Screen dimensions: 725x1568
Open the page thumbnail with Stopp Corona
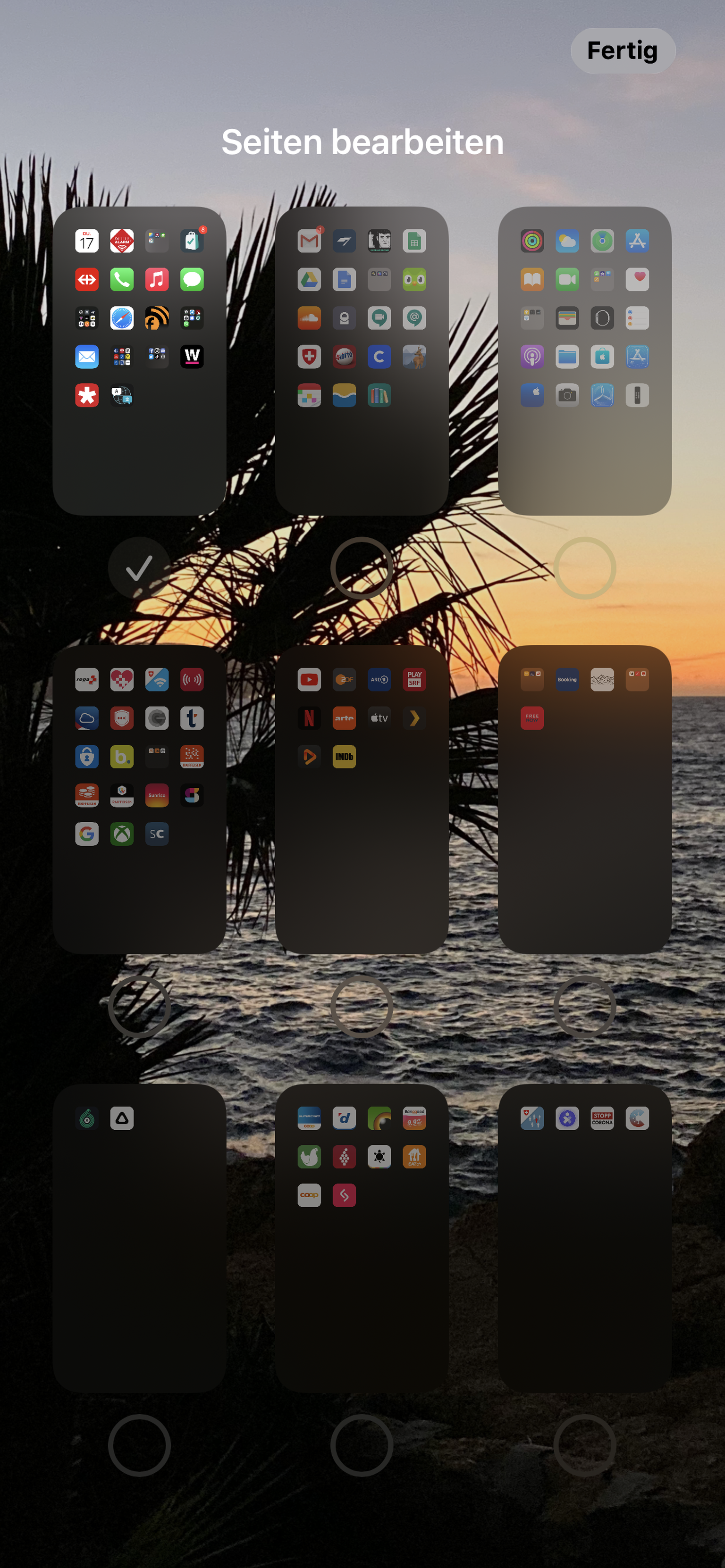coord(584,1237)
